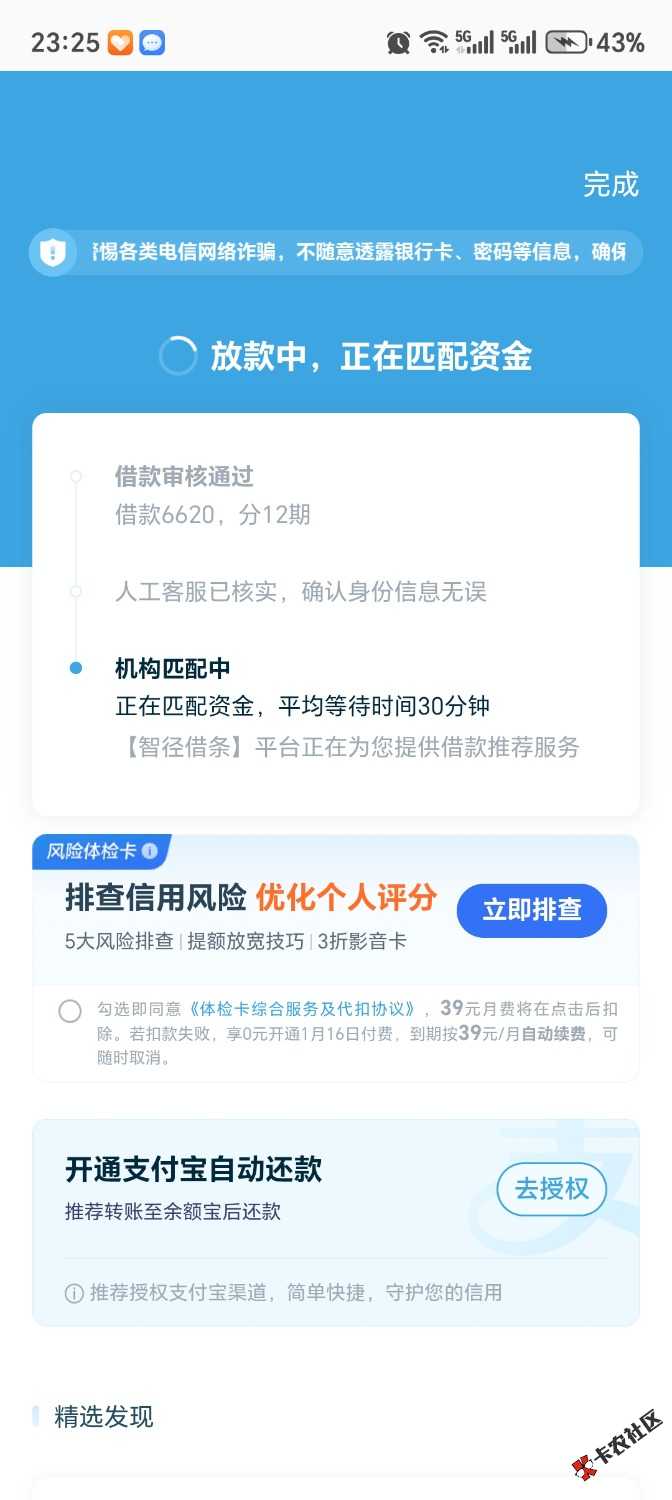Tap 完成 to finish
This screenshot has height=1500, width=672.
tap(610, 184)
